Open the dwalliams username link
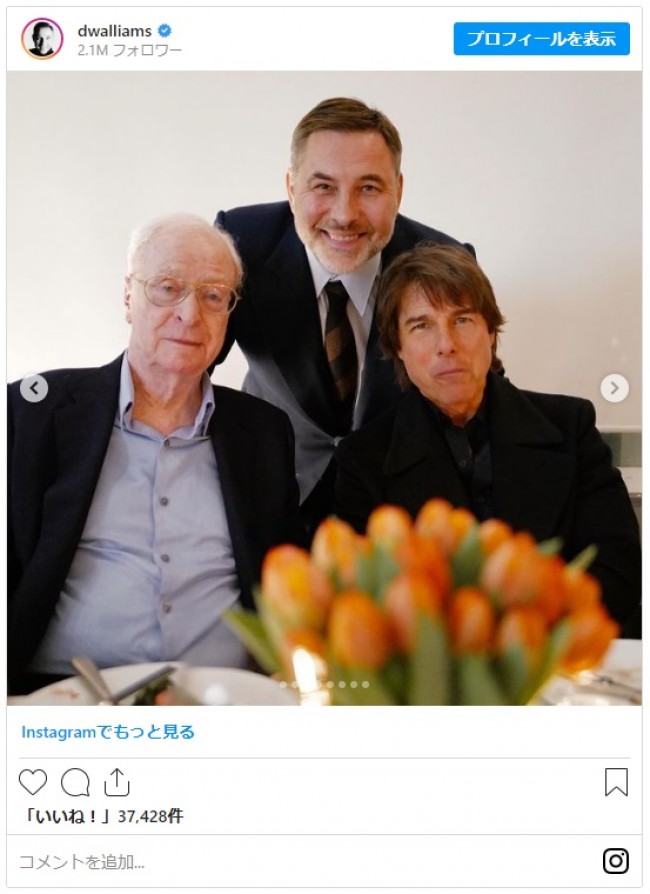 click(x=111, y=31)
